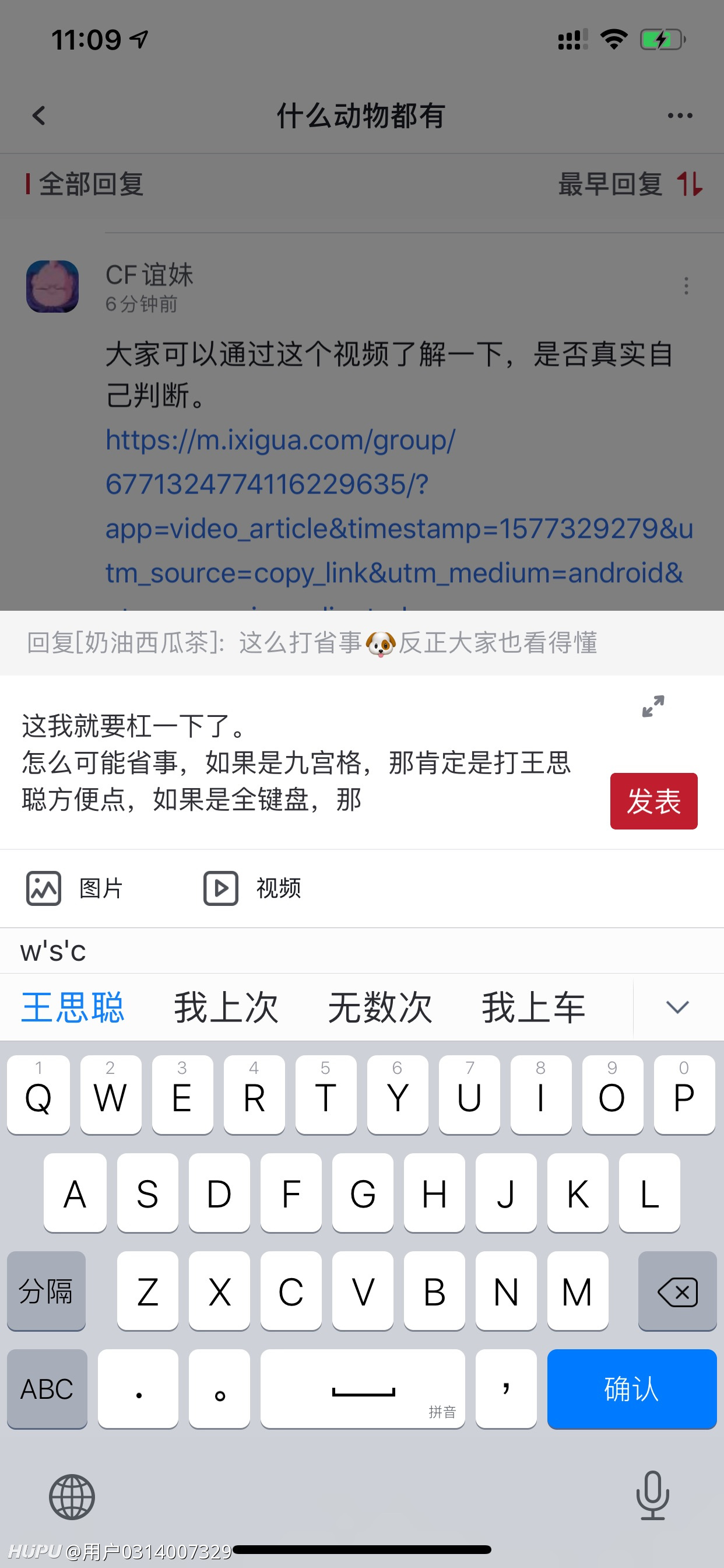Toggle the 最早回复 sort order
Screen dimensions: 724x1568
(630, 183)
